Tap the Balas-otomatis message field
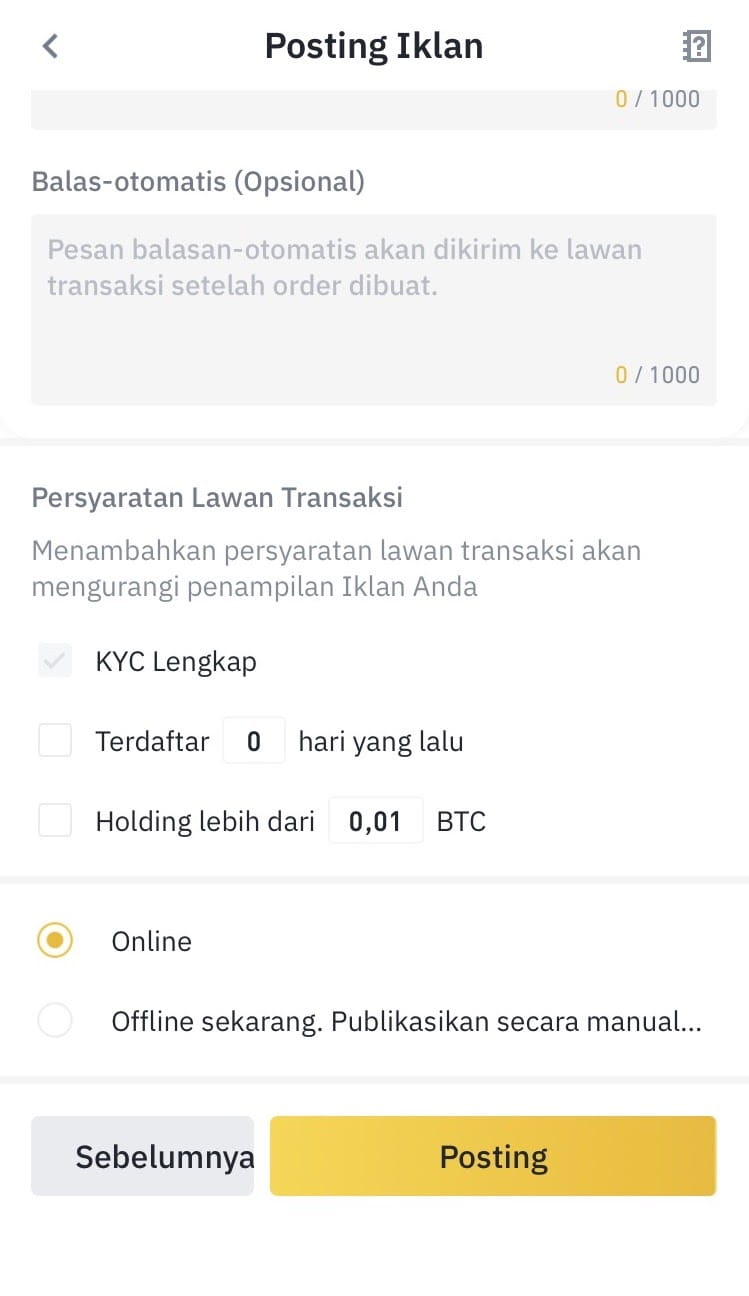The height and width of the screenshot is (1296, 749). pos(374,309)
